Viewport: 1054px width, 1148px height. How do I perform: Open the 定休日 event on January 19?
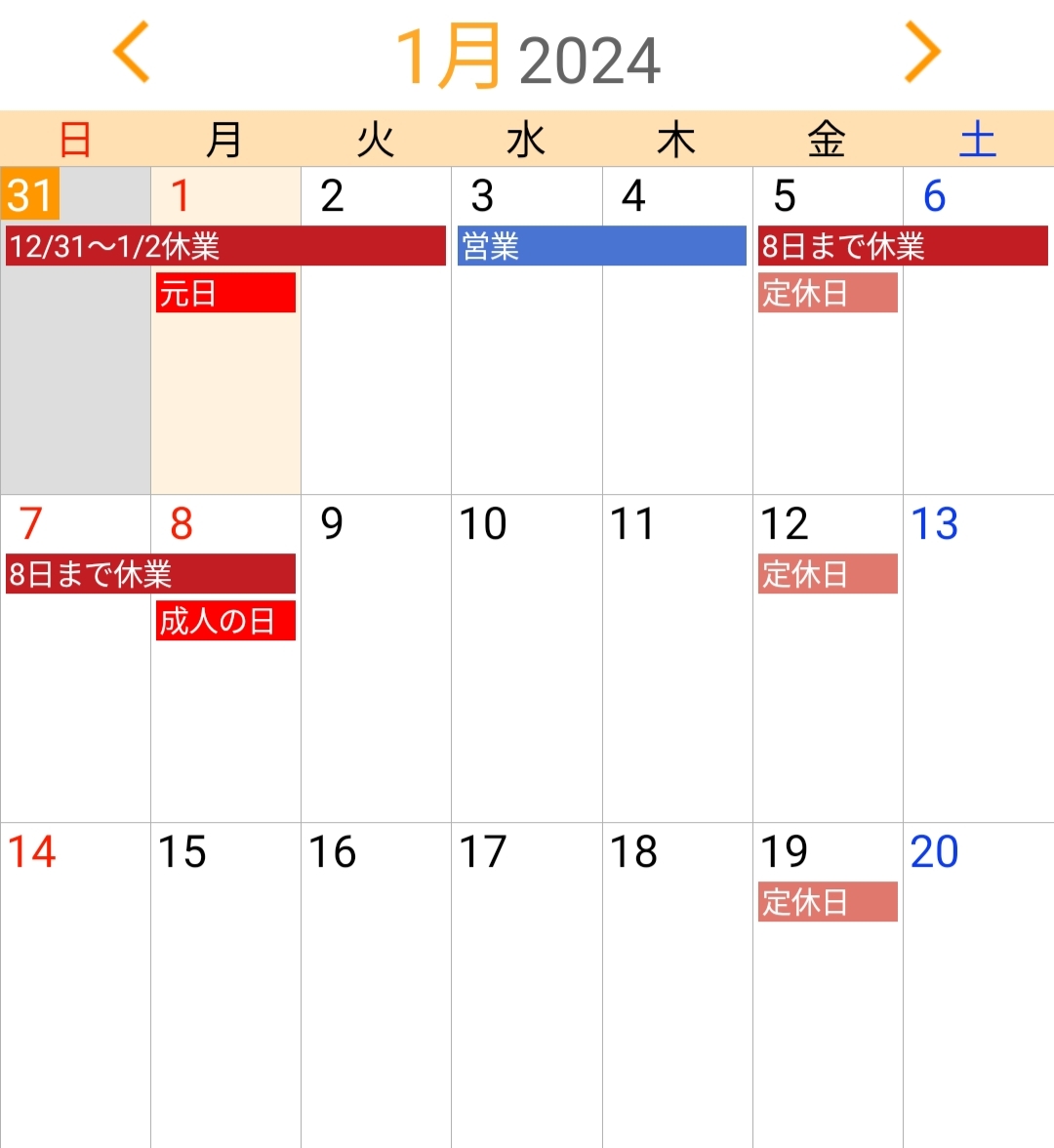point(828,902)
